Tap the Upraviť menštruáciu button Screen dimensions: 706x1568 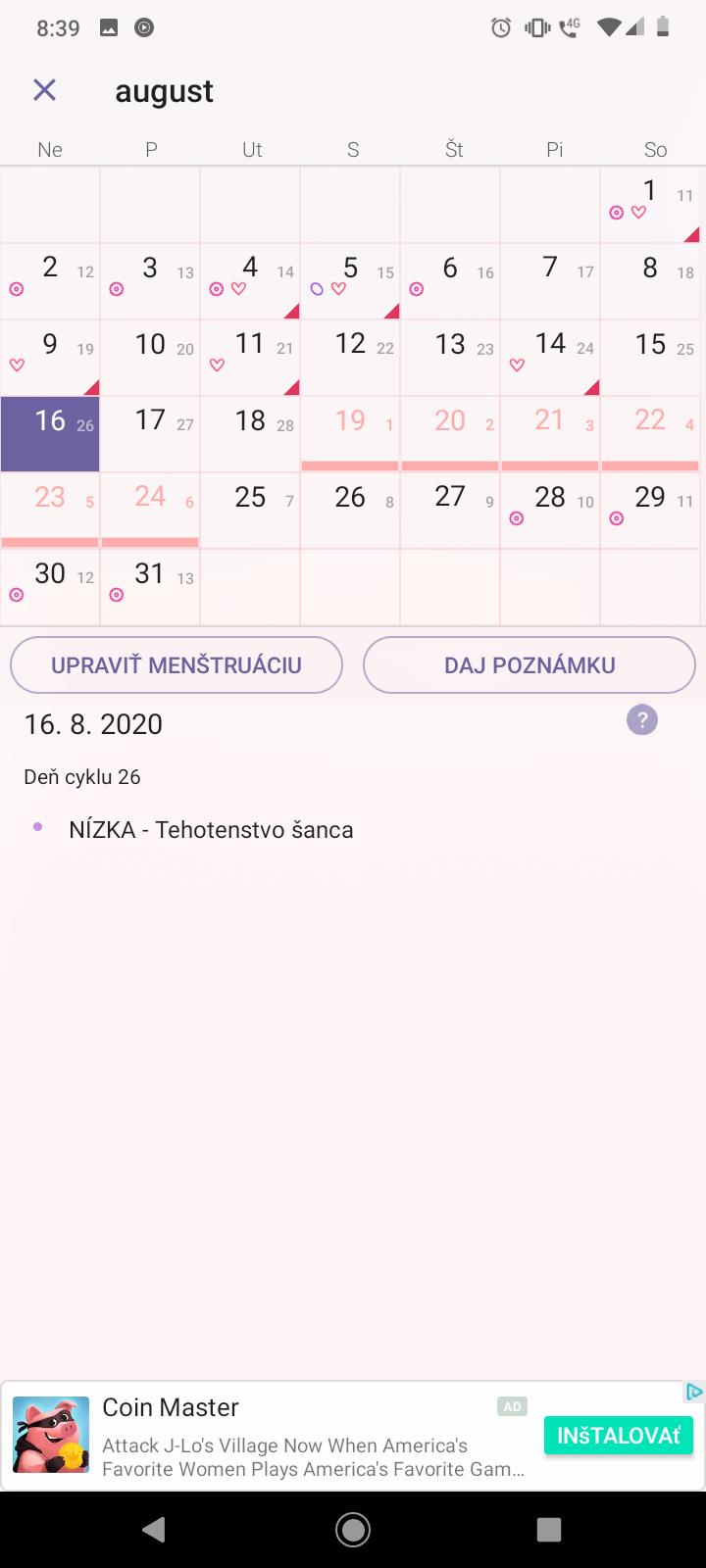[176, 665]
